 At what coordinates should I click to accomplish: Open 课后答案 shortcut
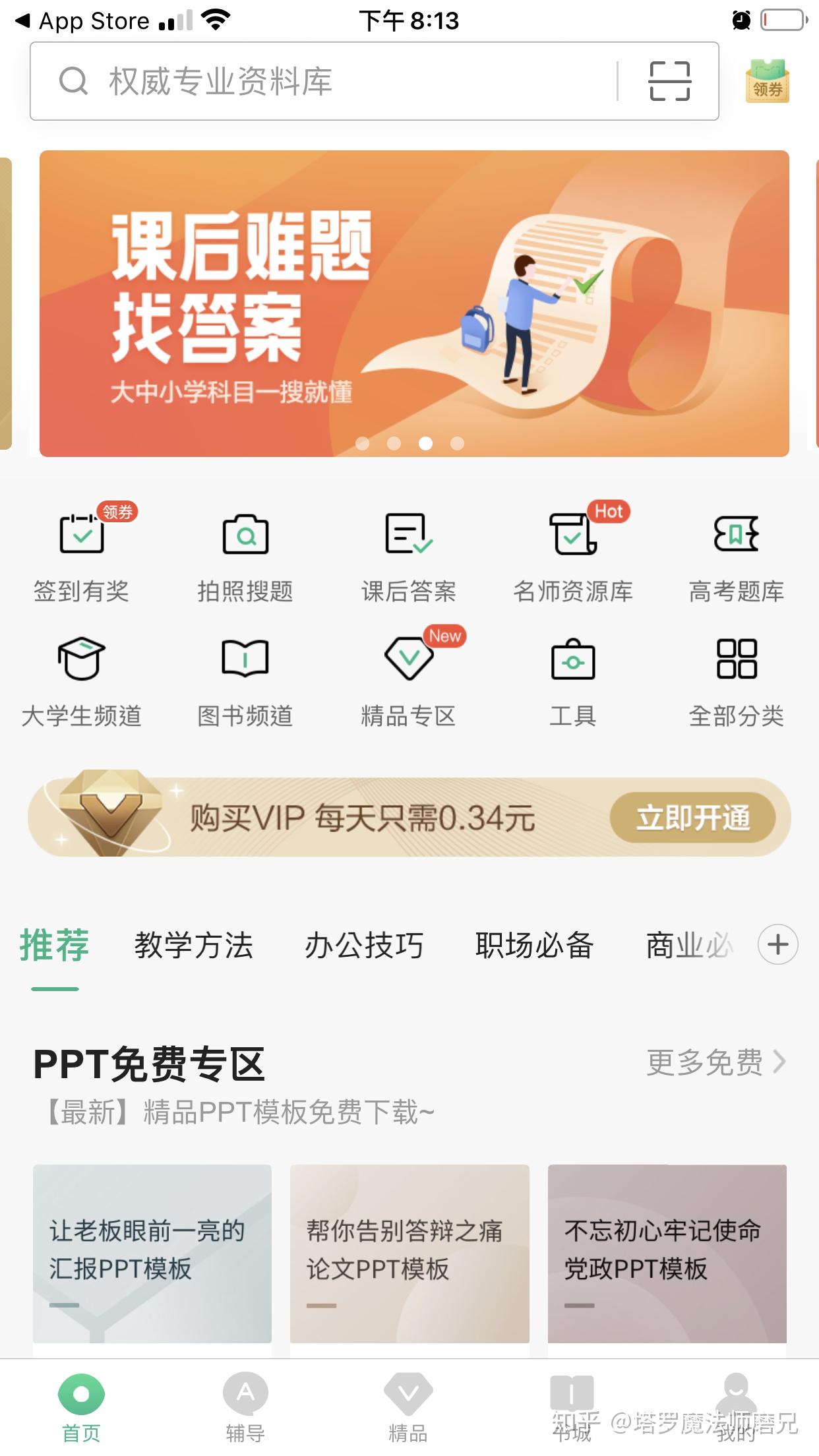[x=409, y=555]
